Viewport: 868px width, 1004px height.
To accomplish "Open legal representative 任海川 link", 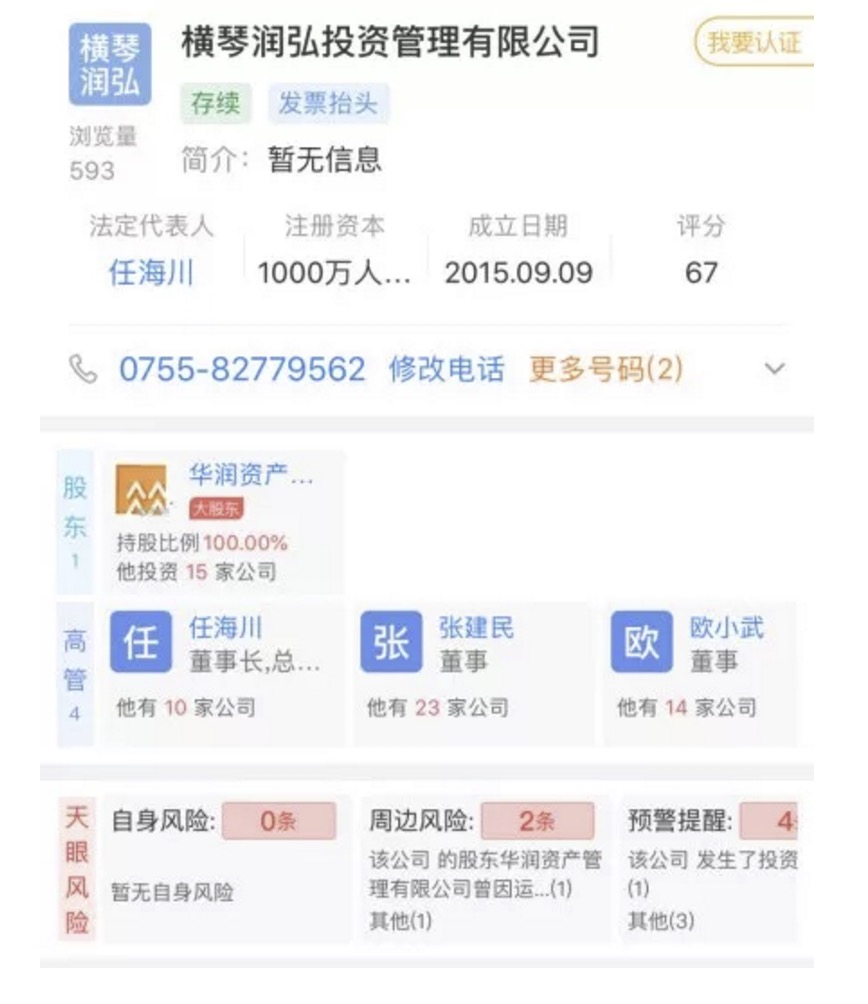I will pyautogui.click(x=151, y=272).
